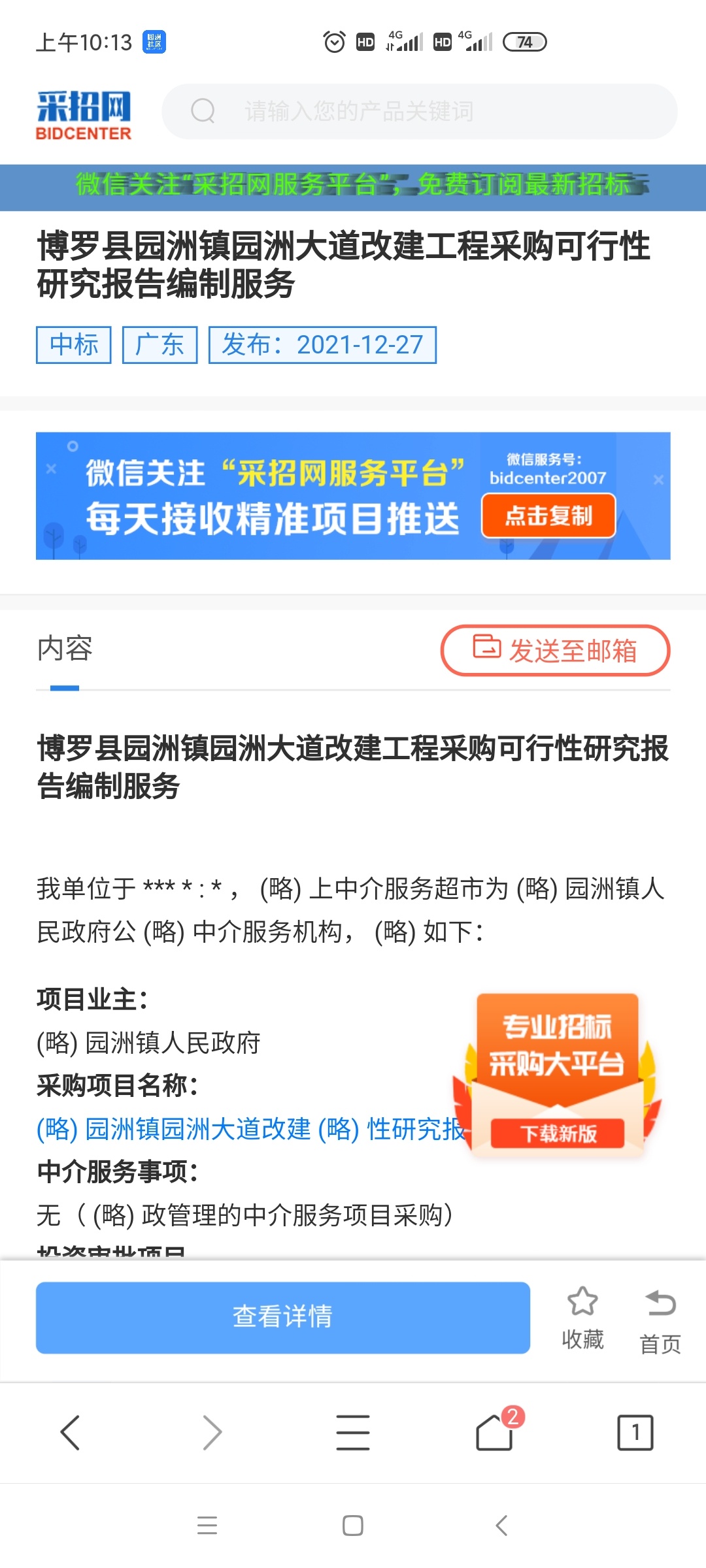
Task: Open the 采招网 BIDCENTER logo link
Action: 84,115
